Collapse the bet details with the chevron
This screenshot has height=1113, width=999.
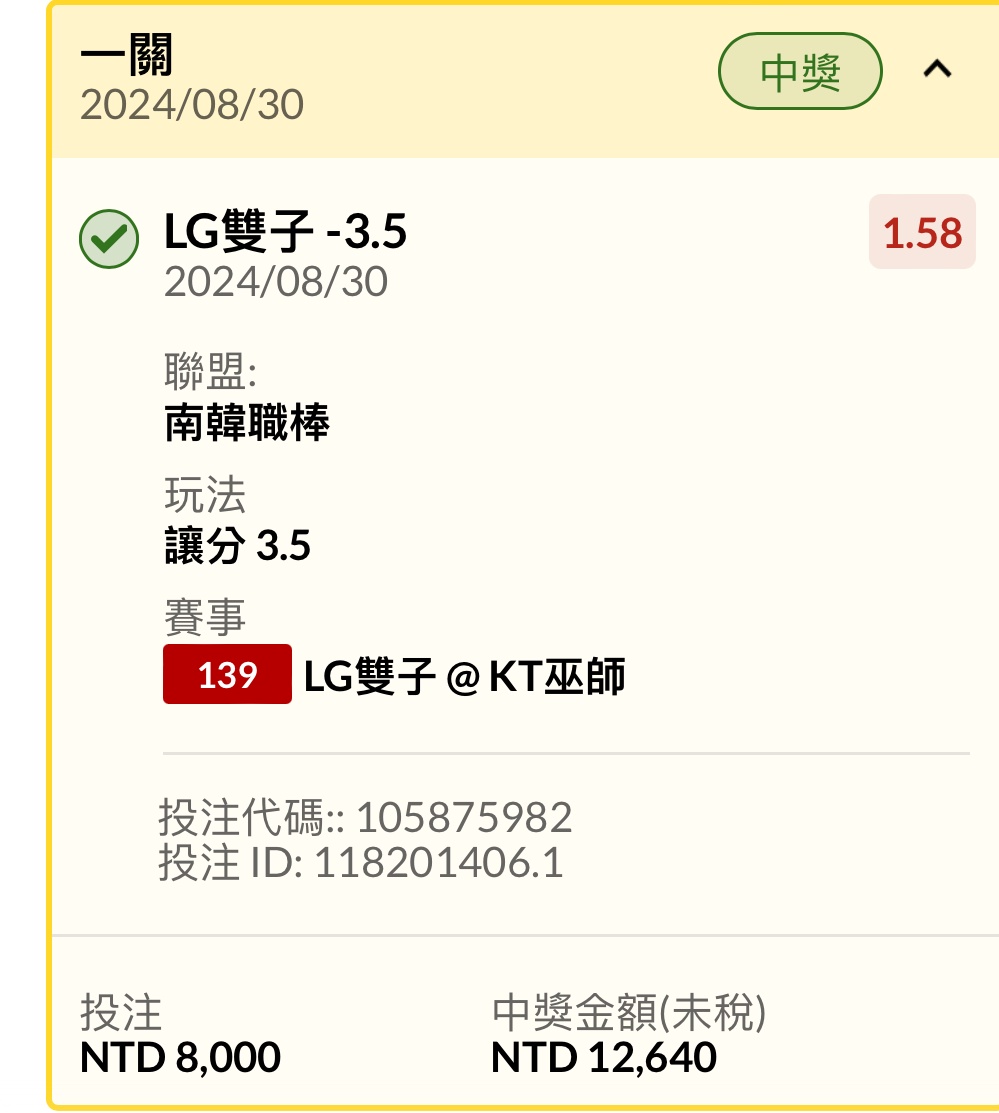click(937, 70)
